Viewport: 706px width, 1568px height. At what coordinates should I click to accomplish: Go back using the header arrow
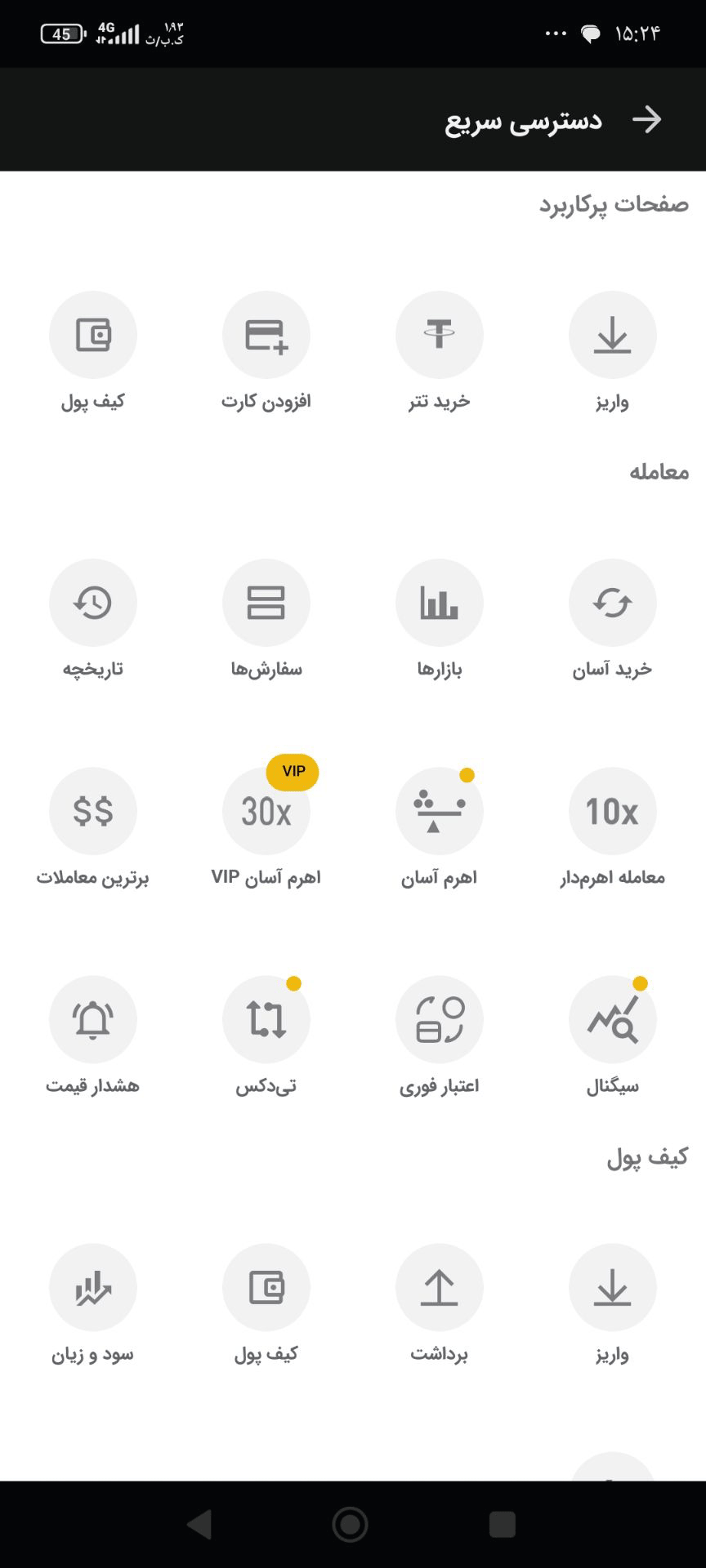click(646, 119)
